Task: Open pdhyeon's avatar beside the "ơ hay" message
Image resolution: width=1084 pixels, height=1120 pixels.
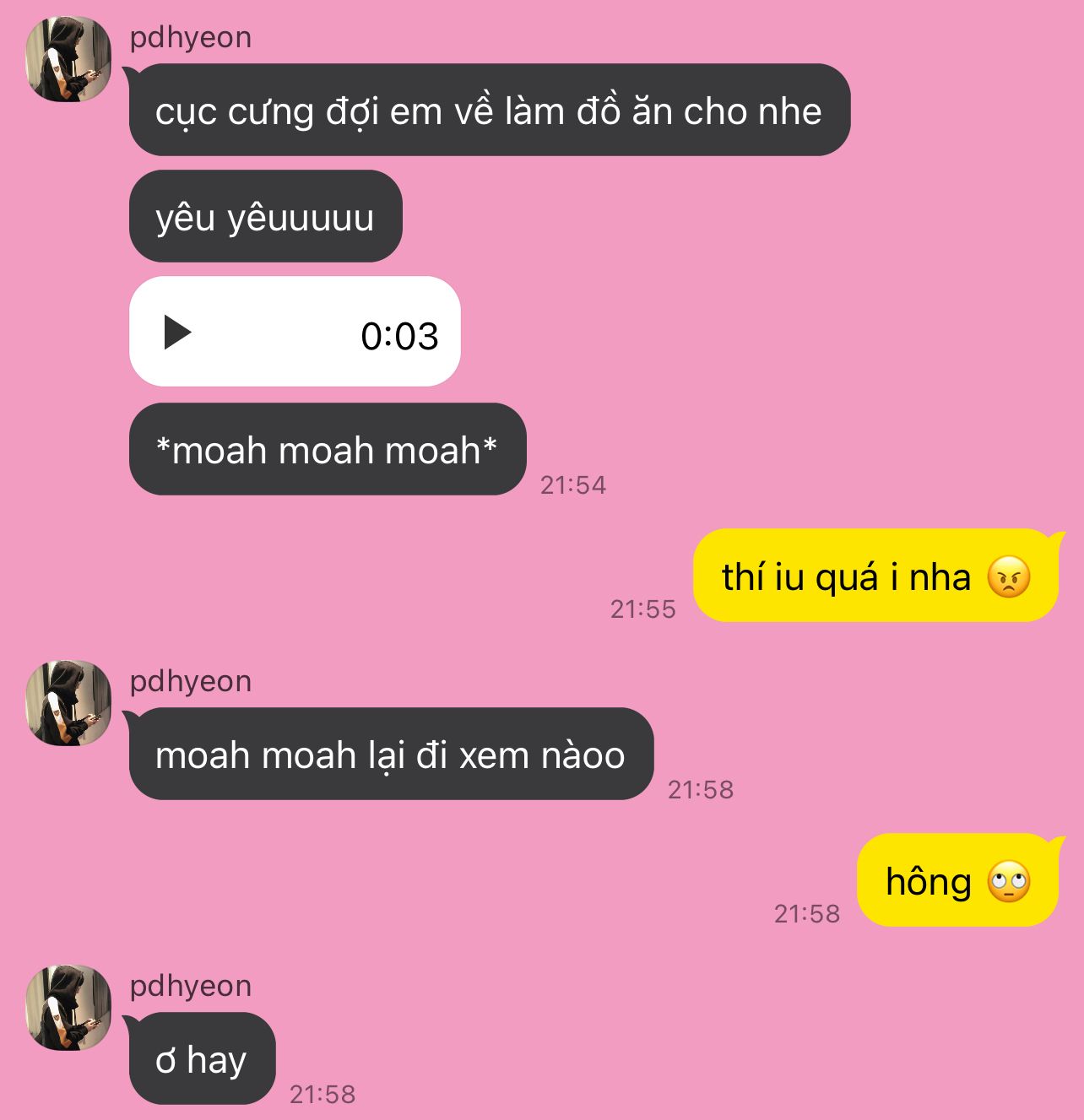Action: tap(69, 1008)
